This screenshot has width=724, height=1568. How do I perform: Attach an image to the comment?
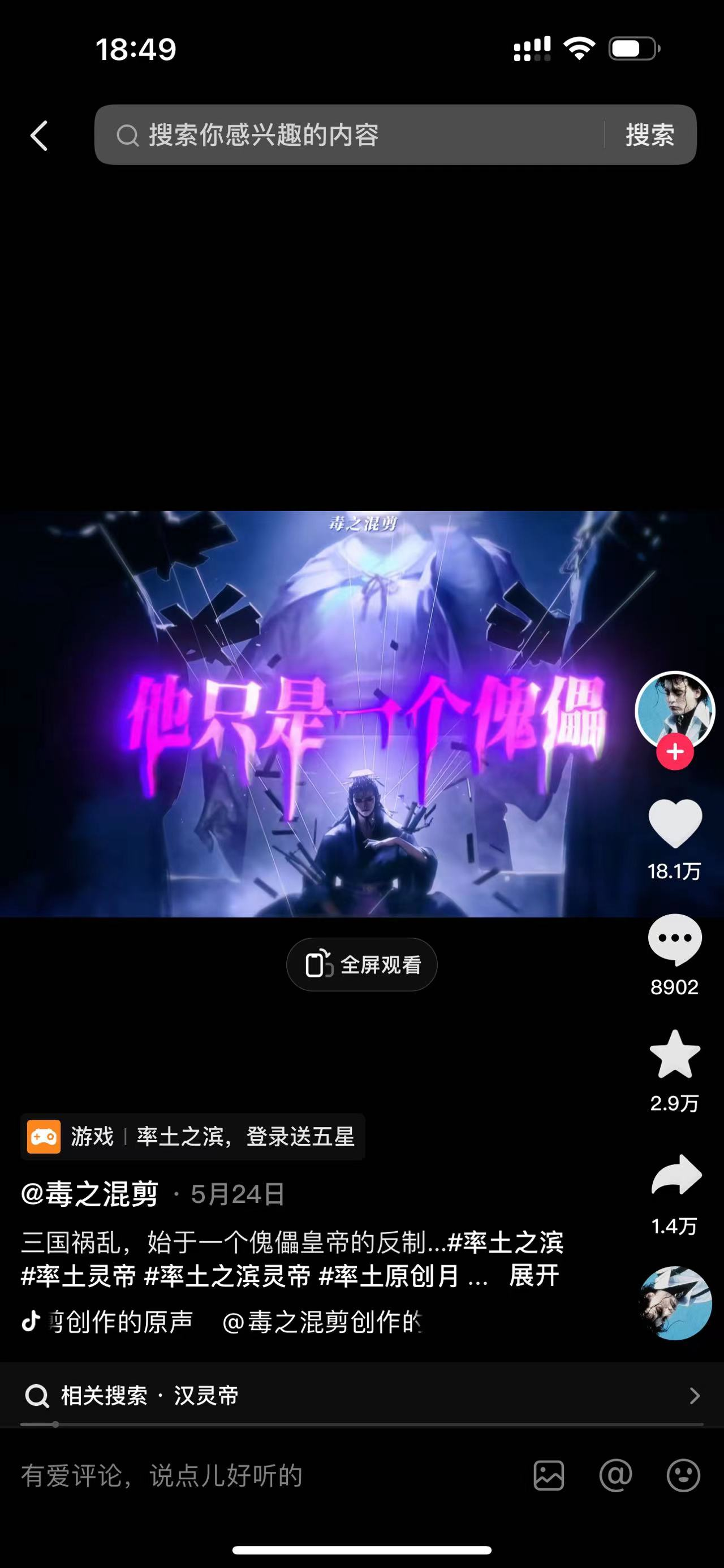549,1475
